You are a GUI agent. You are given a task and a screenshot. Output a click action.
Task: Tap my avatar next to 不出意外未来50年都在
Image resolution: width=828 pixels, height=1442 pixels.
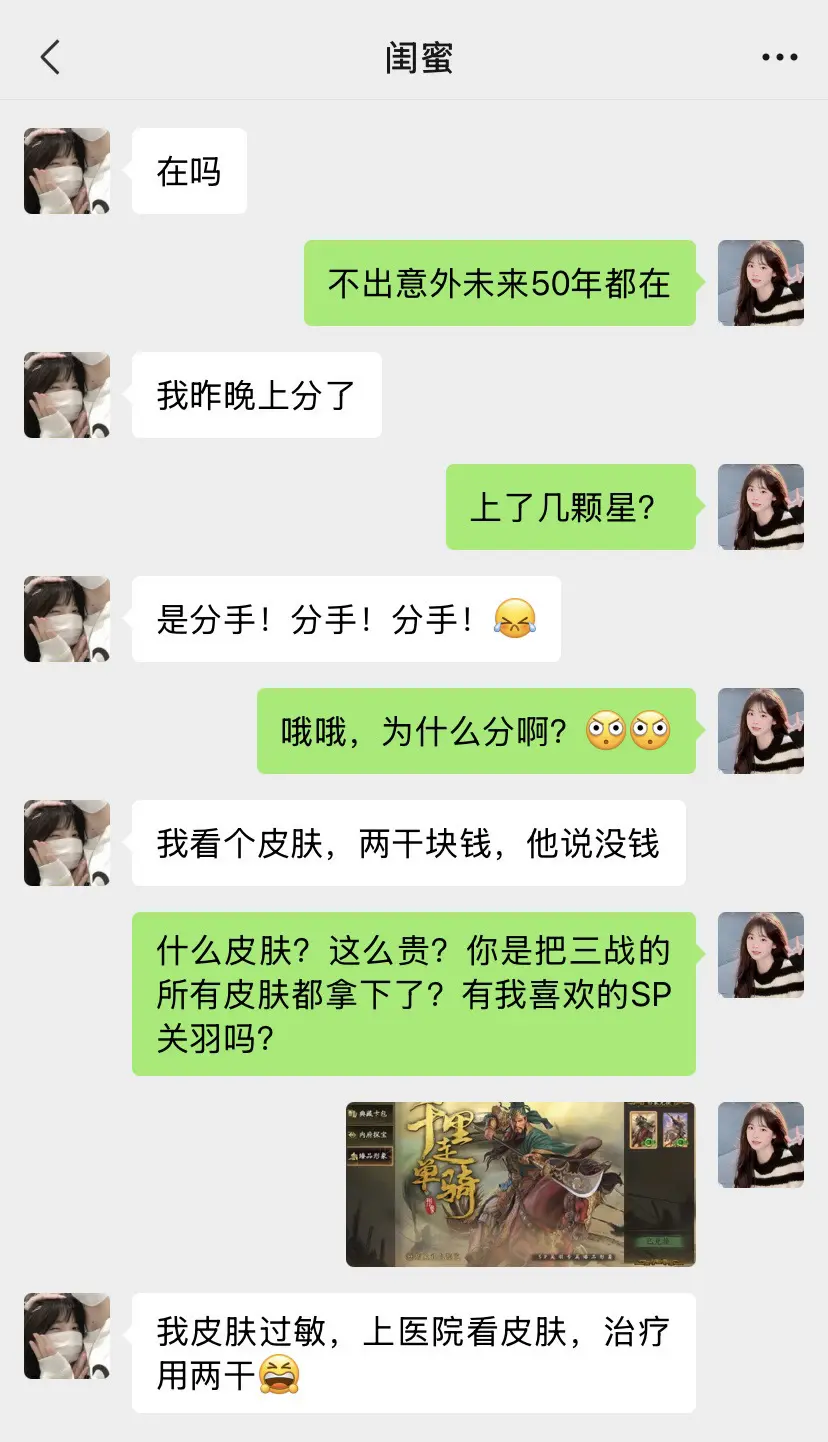(x=761, y=283)
